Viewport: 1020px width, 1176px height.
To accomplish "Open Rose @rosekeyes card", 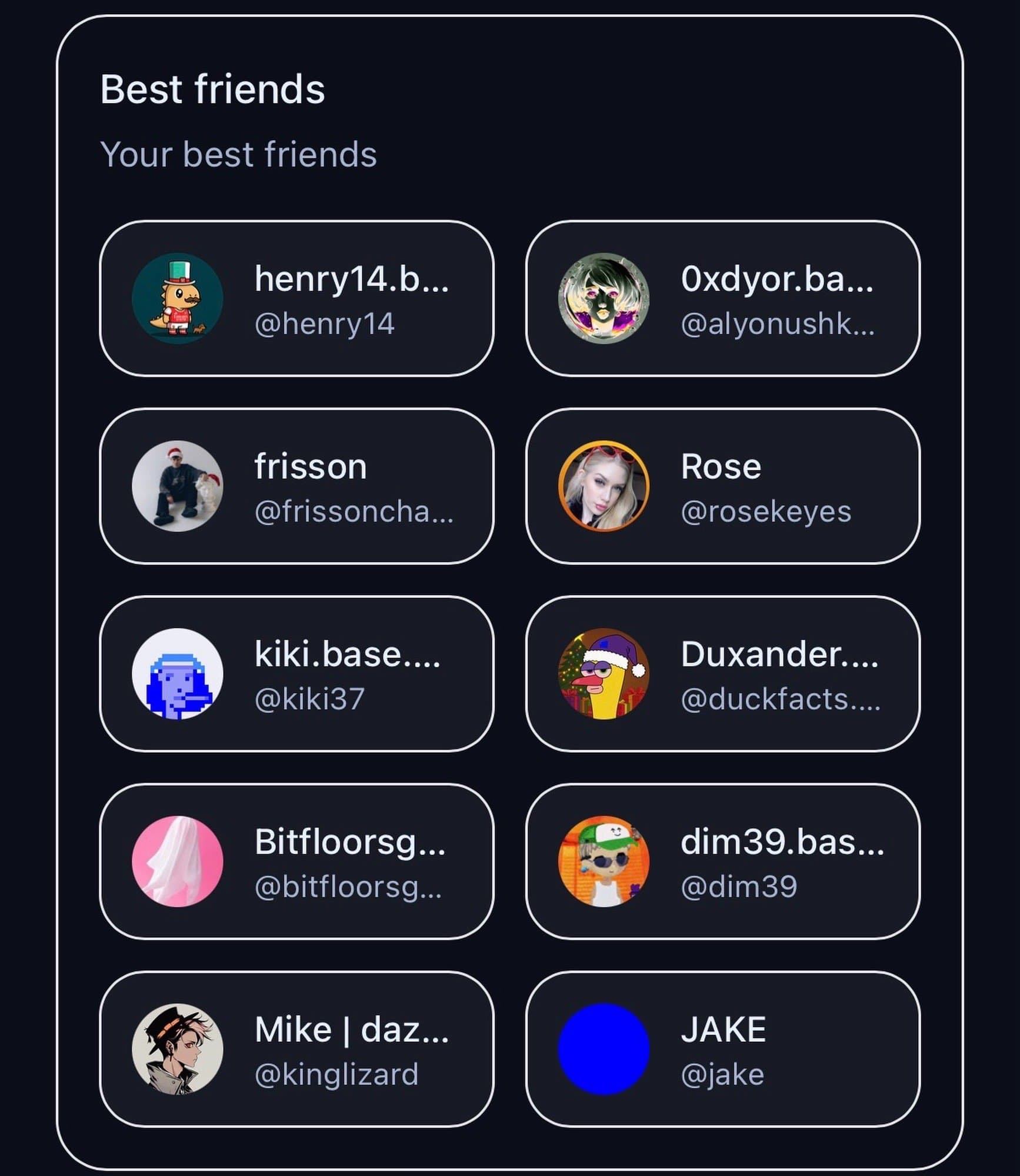I will (x=722, y=486).
